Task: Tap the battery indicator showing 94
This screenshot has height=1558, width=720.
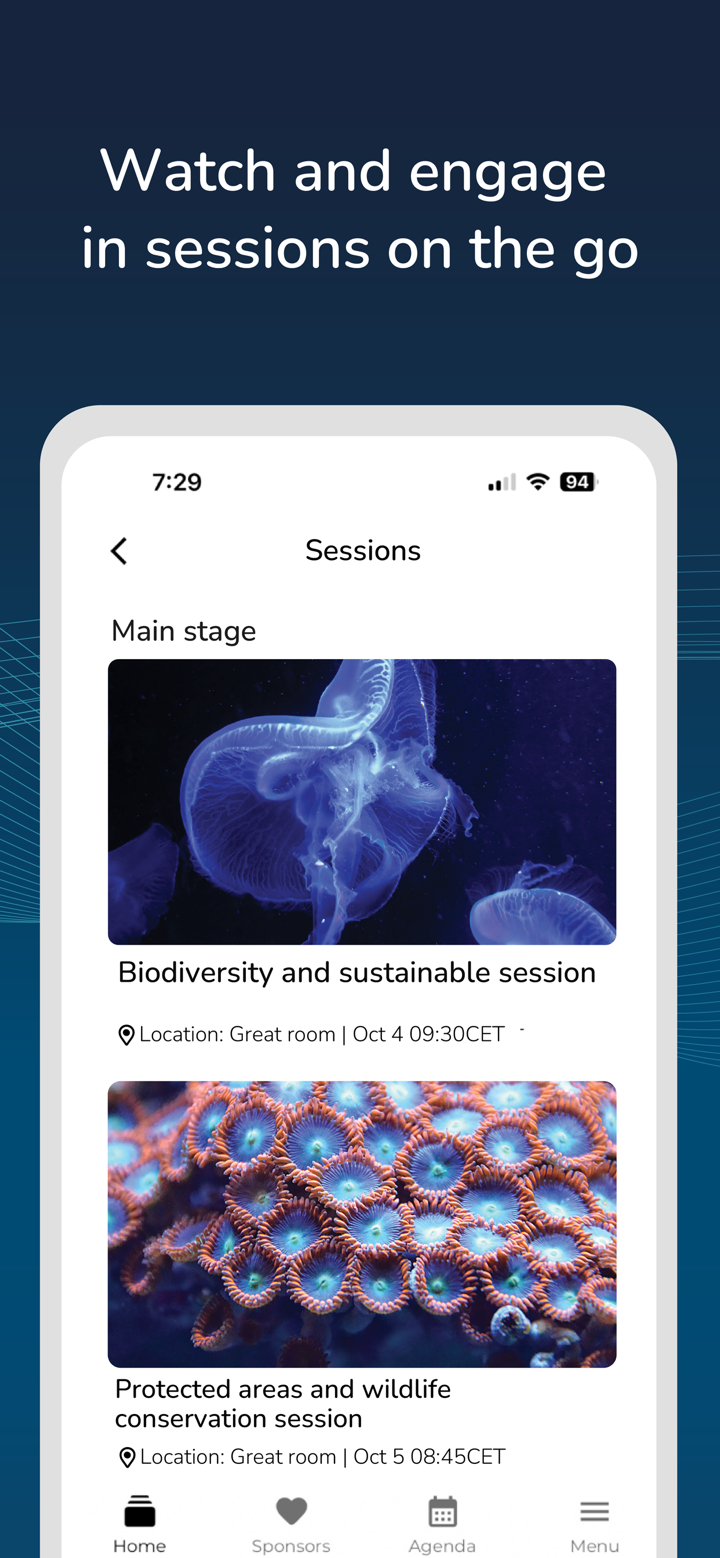Action: (576, 481)
